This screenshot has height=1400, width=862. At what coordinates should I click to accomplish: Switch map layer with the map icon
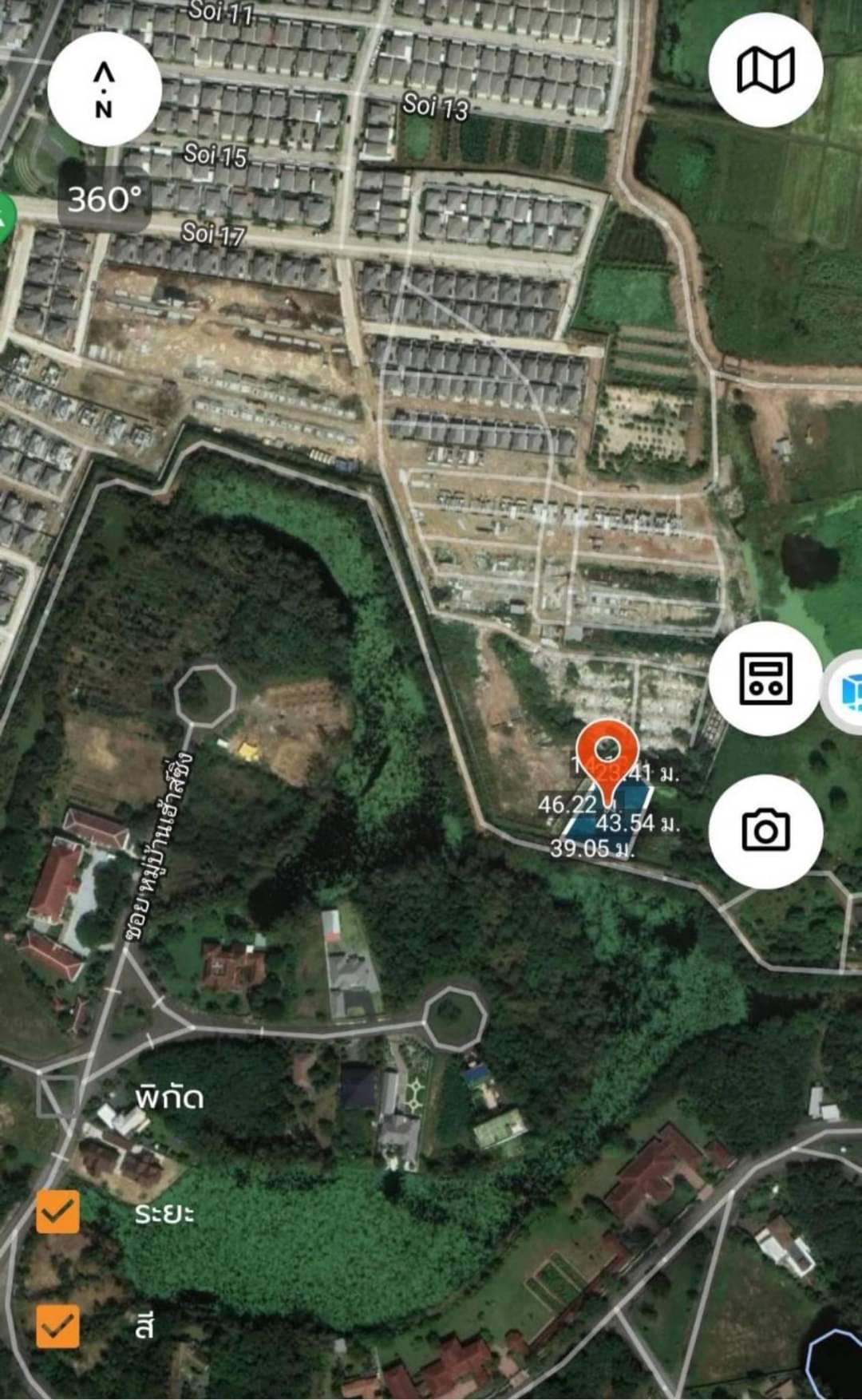tap(765, 70)
